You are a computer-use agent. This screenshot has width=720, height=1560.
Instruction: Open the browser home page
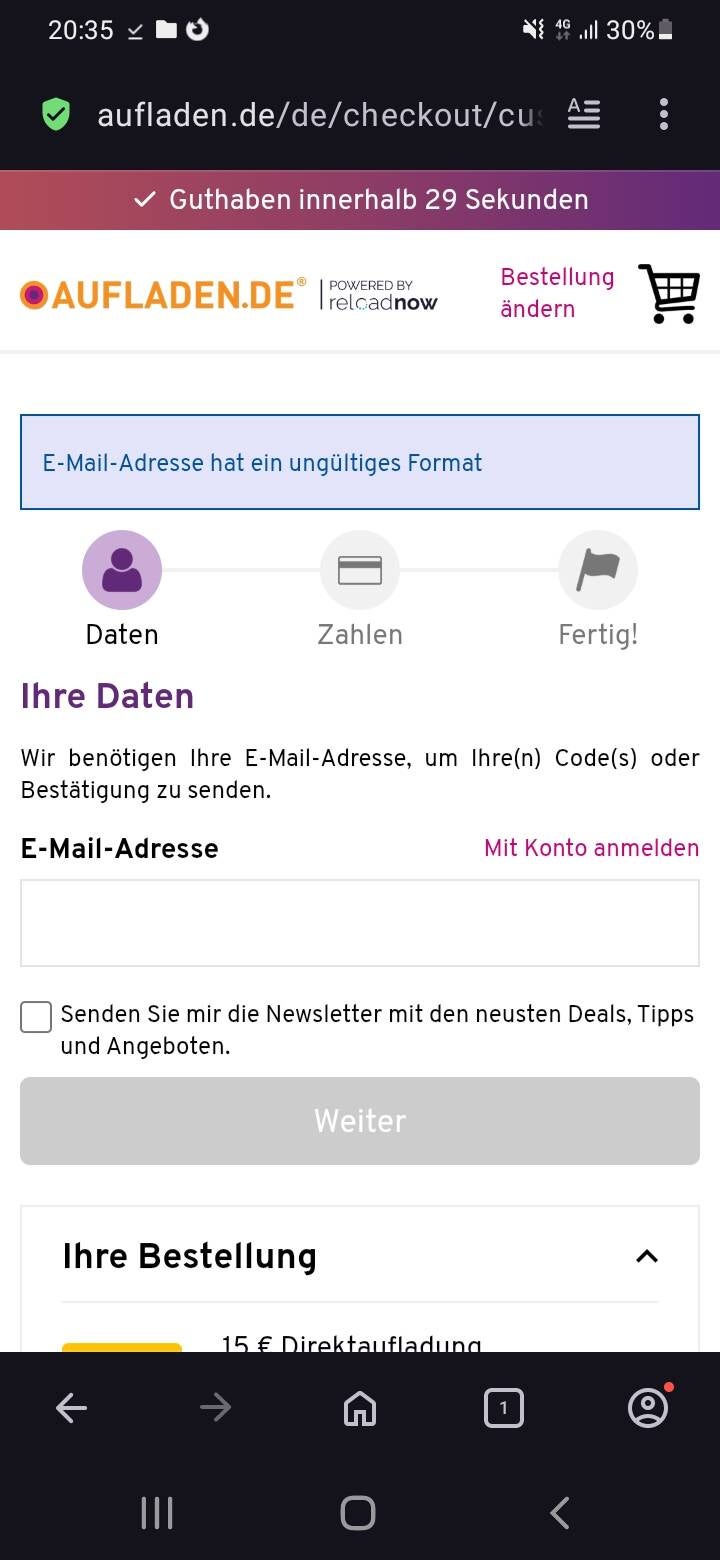point(360,1408)
